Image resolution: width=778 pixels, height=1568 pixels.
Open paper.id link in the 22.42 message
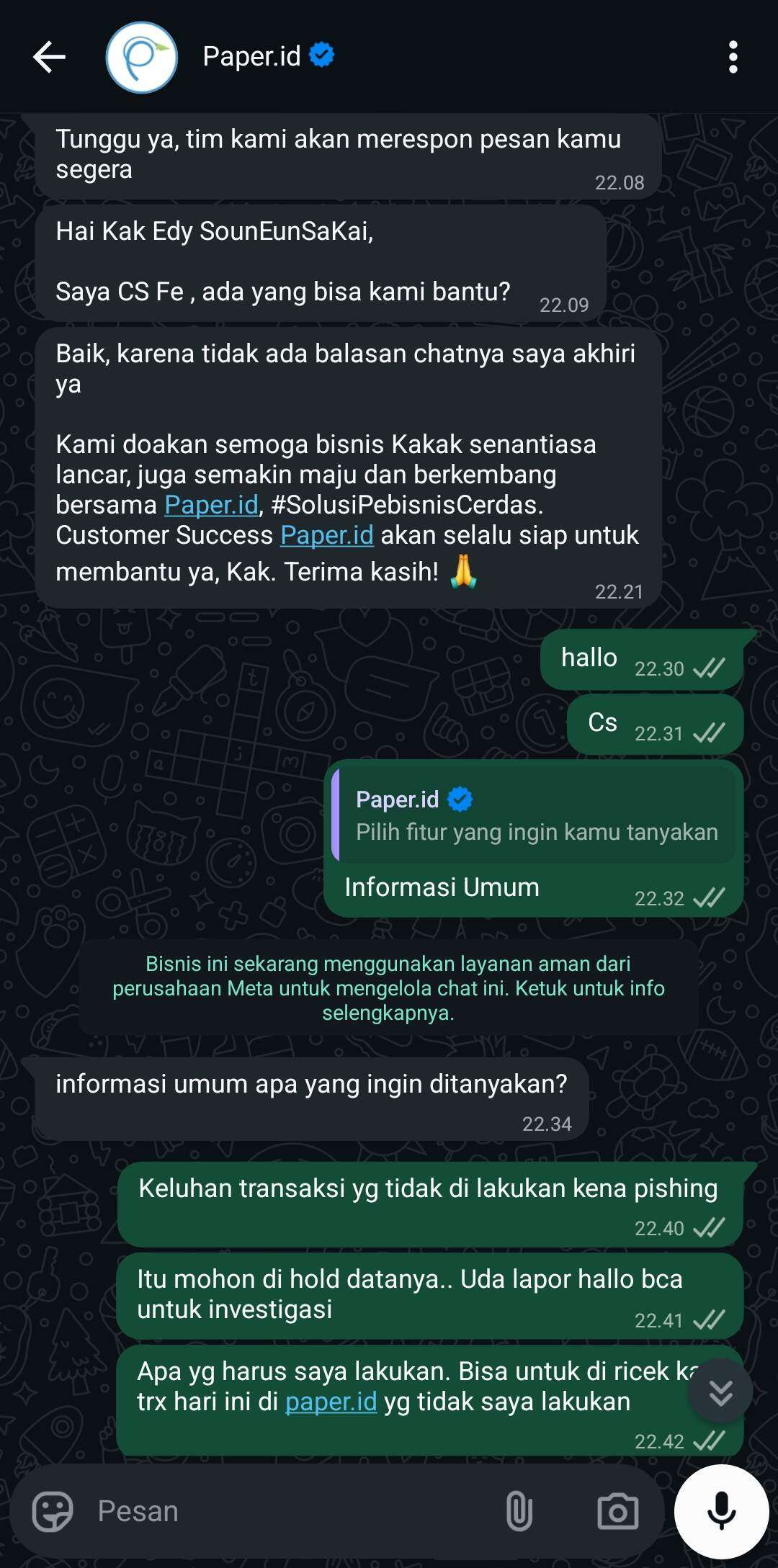(331, 1402)
